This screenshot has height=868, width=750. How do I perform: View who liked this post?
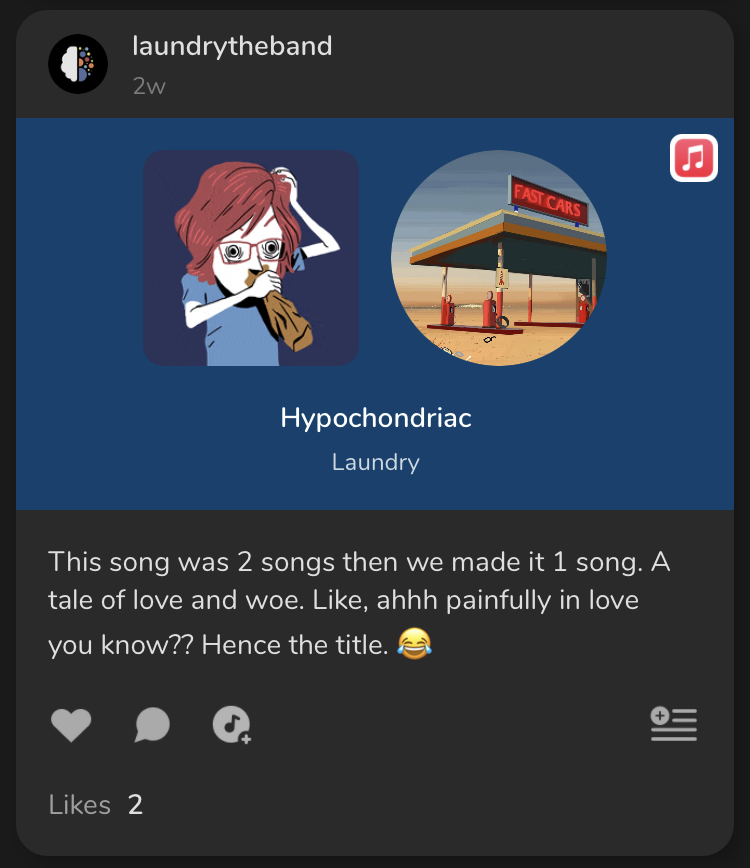point(96,805)
